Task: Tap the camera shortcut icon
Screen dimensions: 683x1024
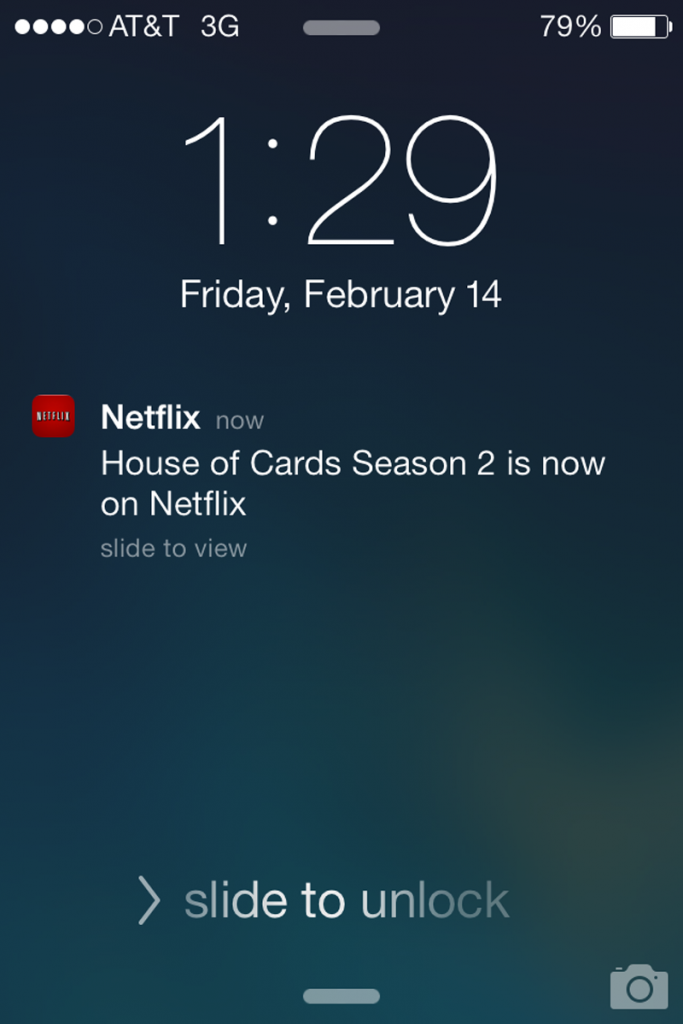Action: (x=638, y=986)
